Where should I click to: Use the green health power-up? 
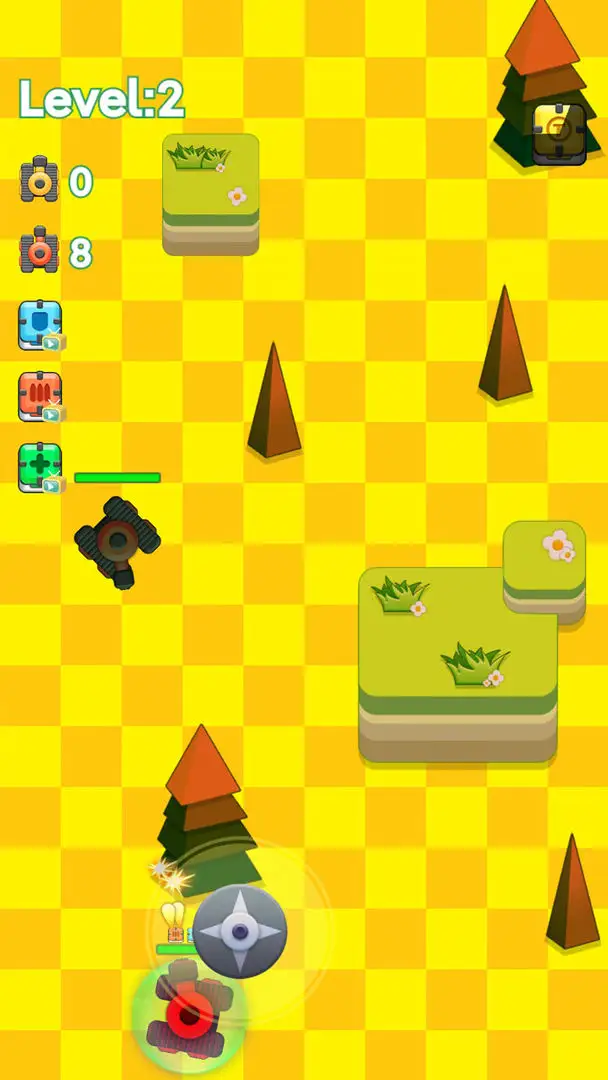click(40, 467)
